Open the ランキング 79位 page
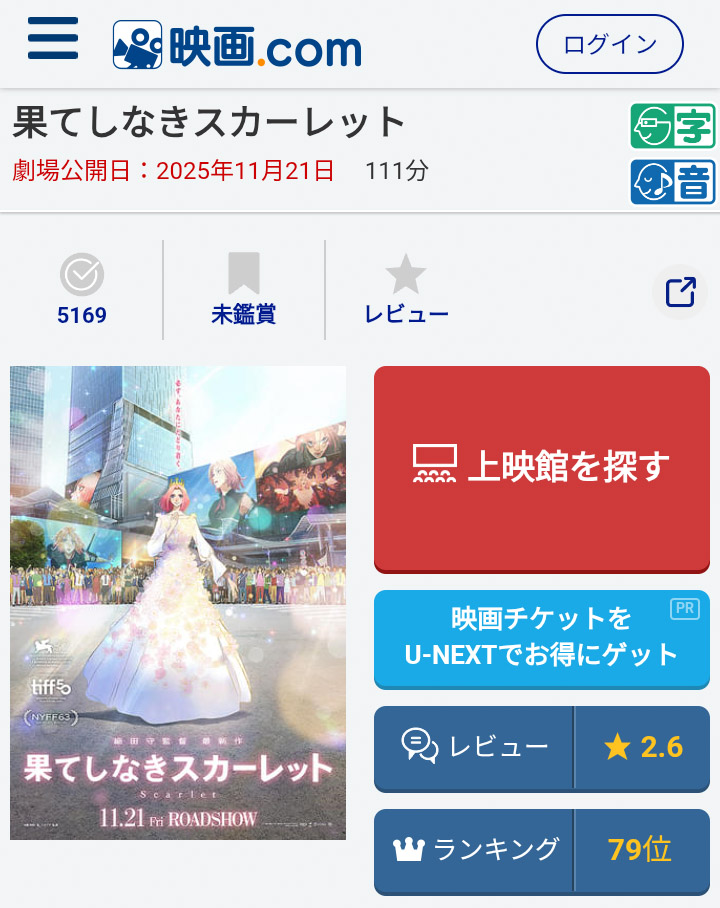The image size is (720, 908). point(541,850)
